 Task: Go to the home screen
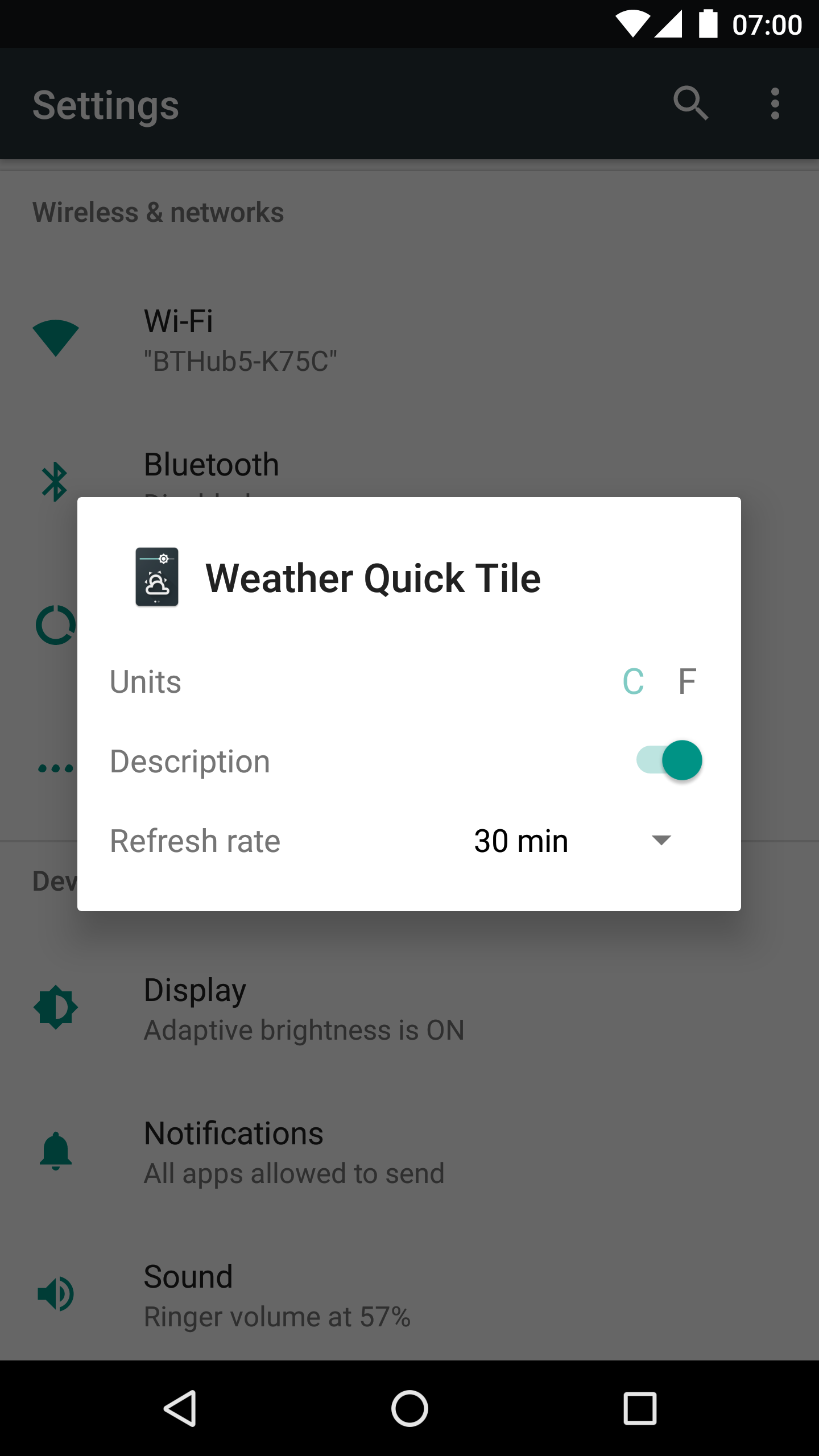click(x=409, y=1408)
